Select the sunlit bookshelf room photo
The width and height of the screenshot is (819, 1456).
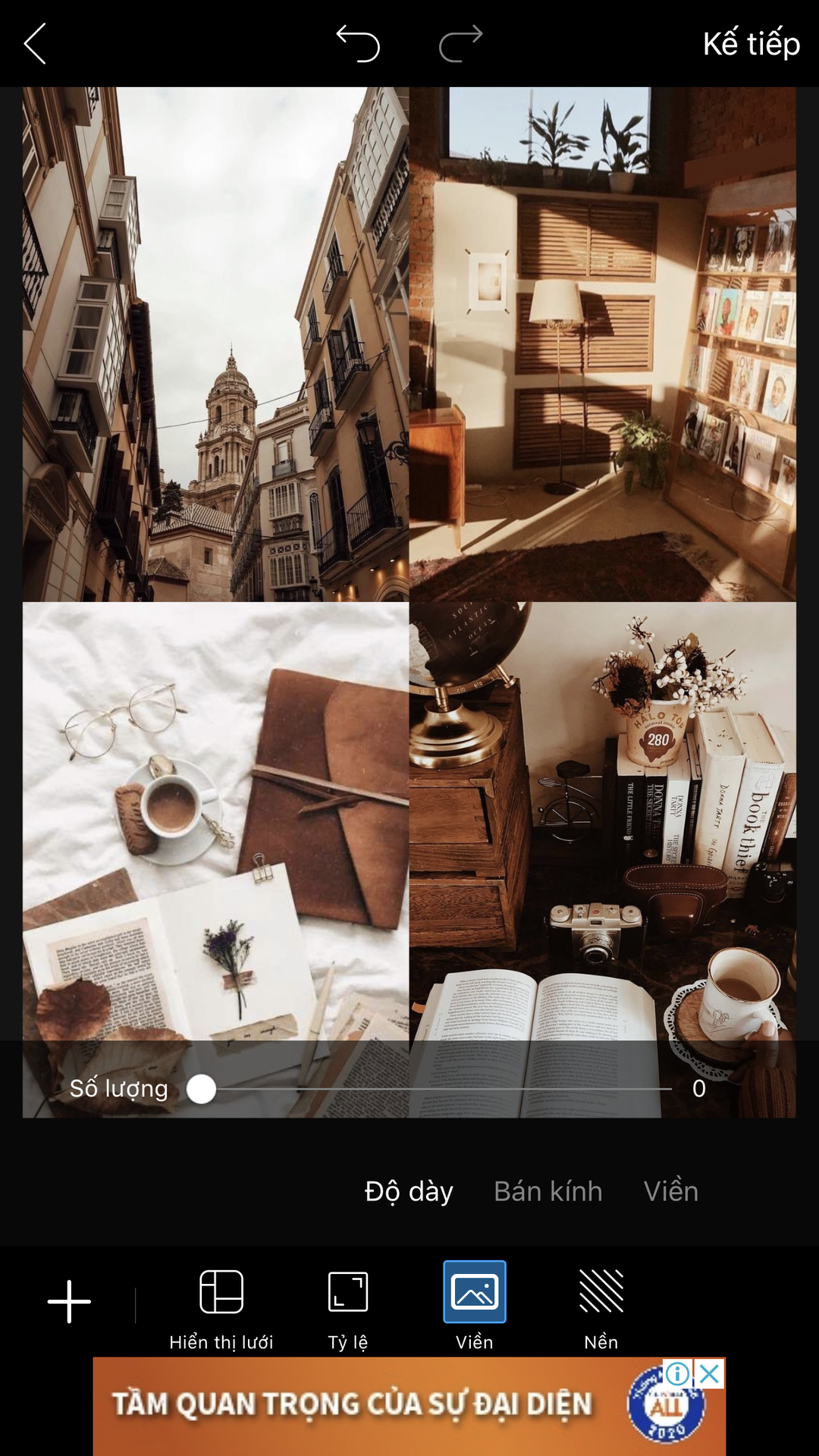pos(603,344)
